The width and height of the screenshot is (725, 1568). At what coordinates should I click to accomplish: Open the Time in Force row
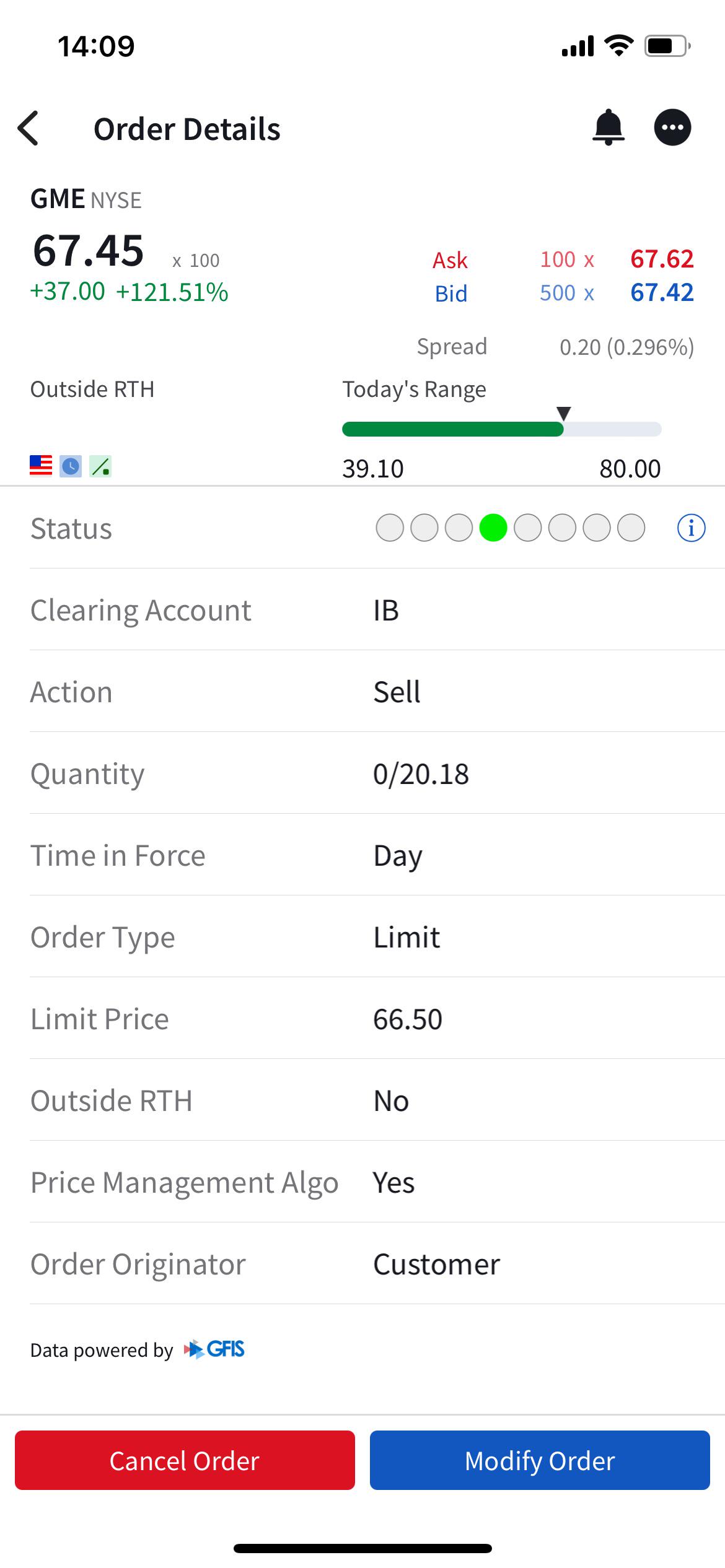click(362, 855)
